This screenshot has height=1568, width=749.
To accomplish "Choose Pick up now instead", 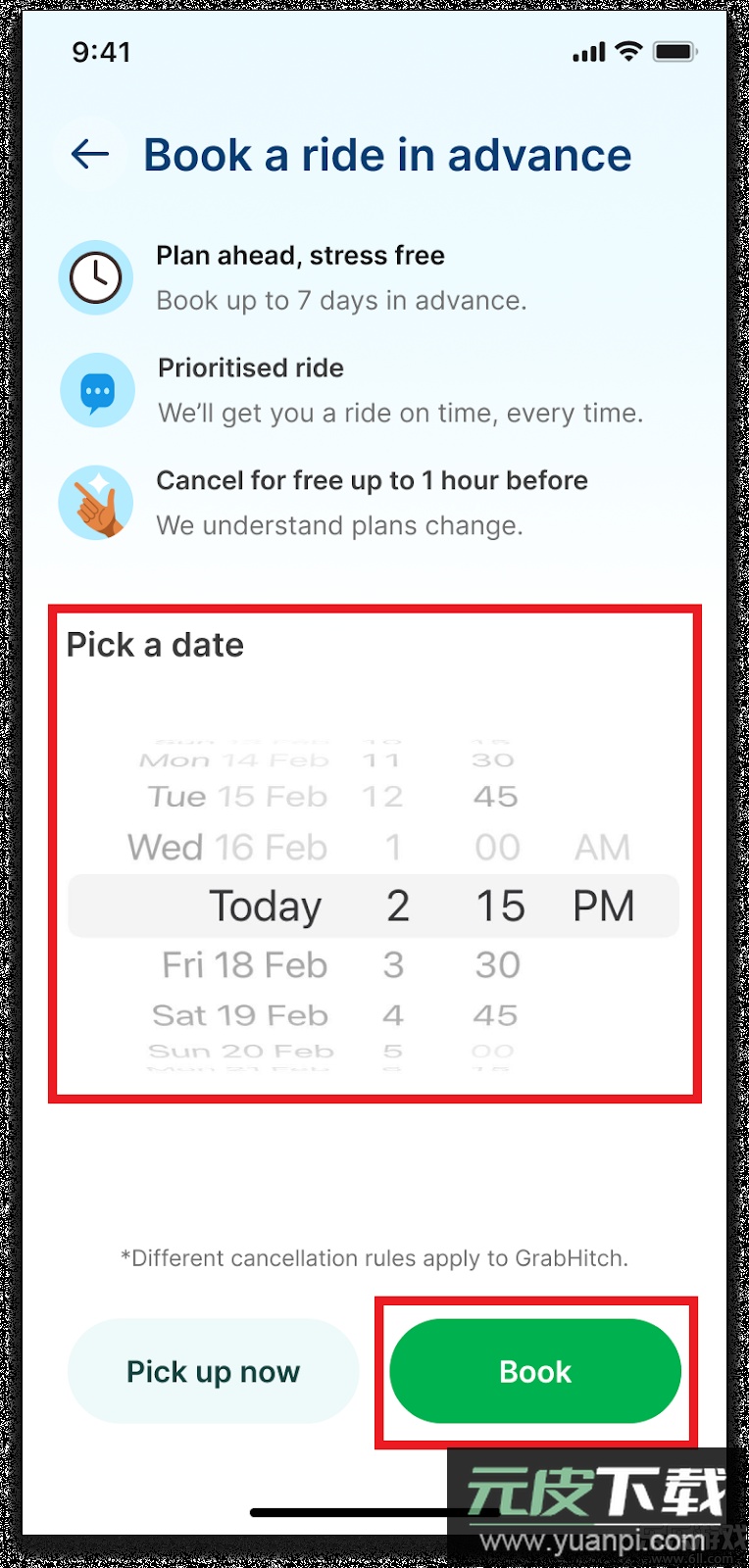I will pos(213,1371).
